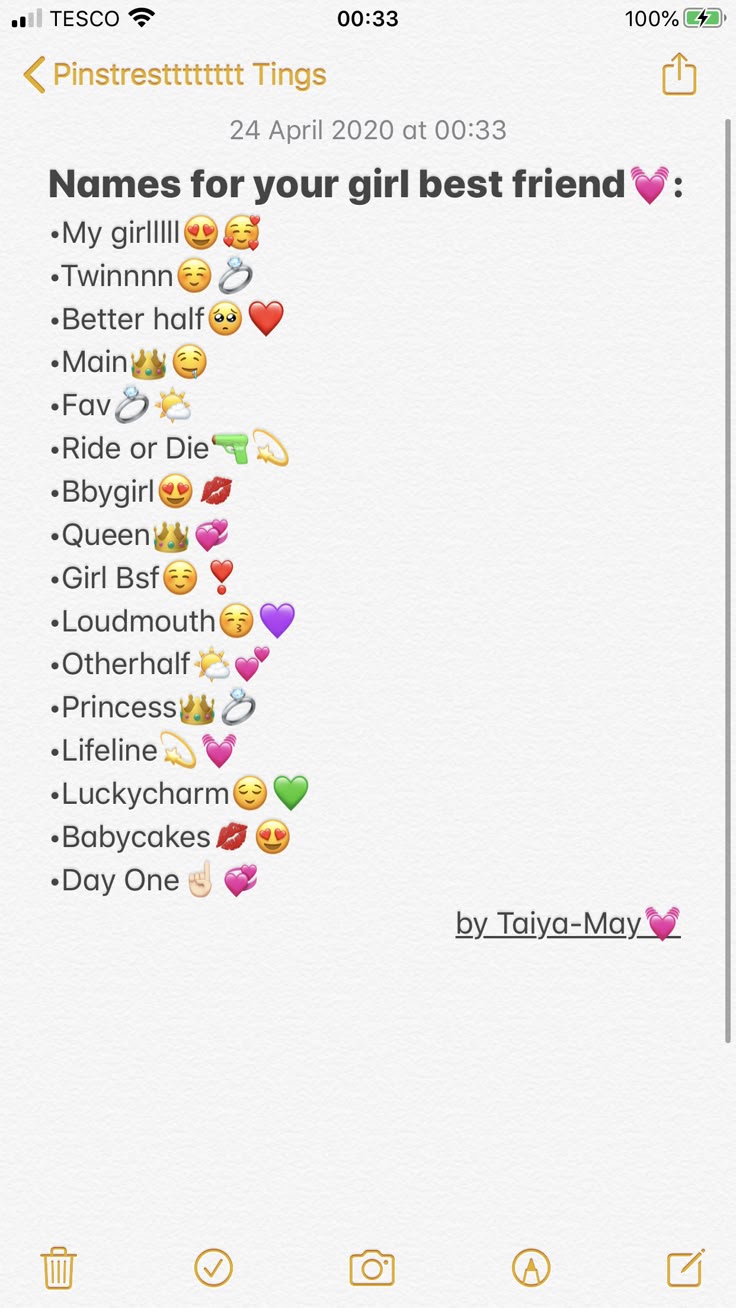The width and height of the screenshot is (736, 1308).
Task: Tap the Ride or Die list entry
Action: pyautogui.click(x=135, y=448)
